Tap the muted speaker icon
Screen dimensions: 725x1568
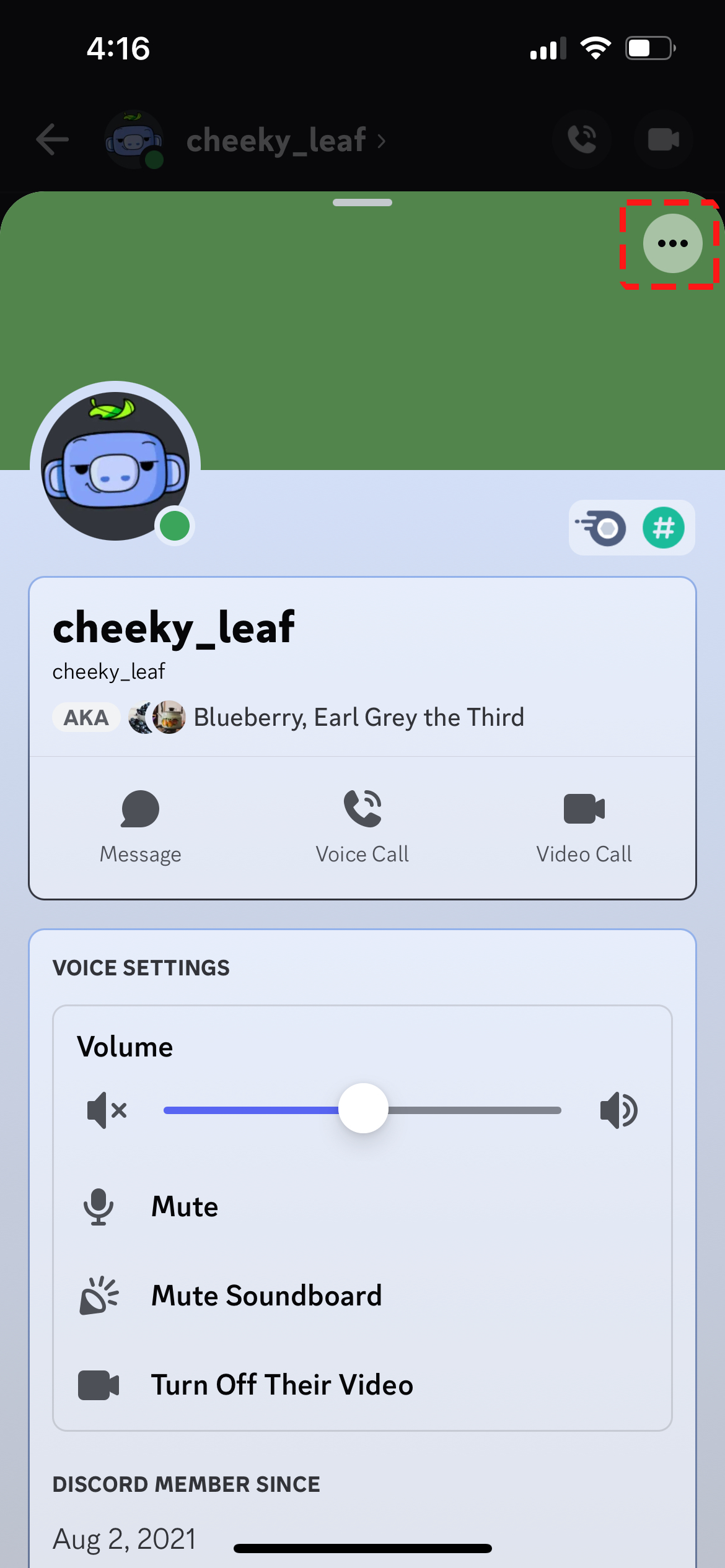click(107, 1110)
